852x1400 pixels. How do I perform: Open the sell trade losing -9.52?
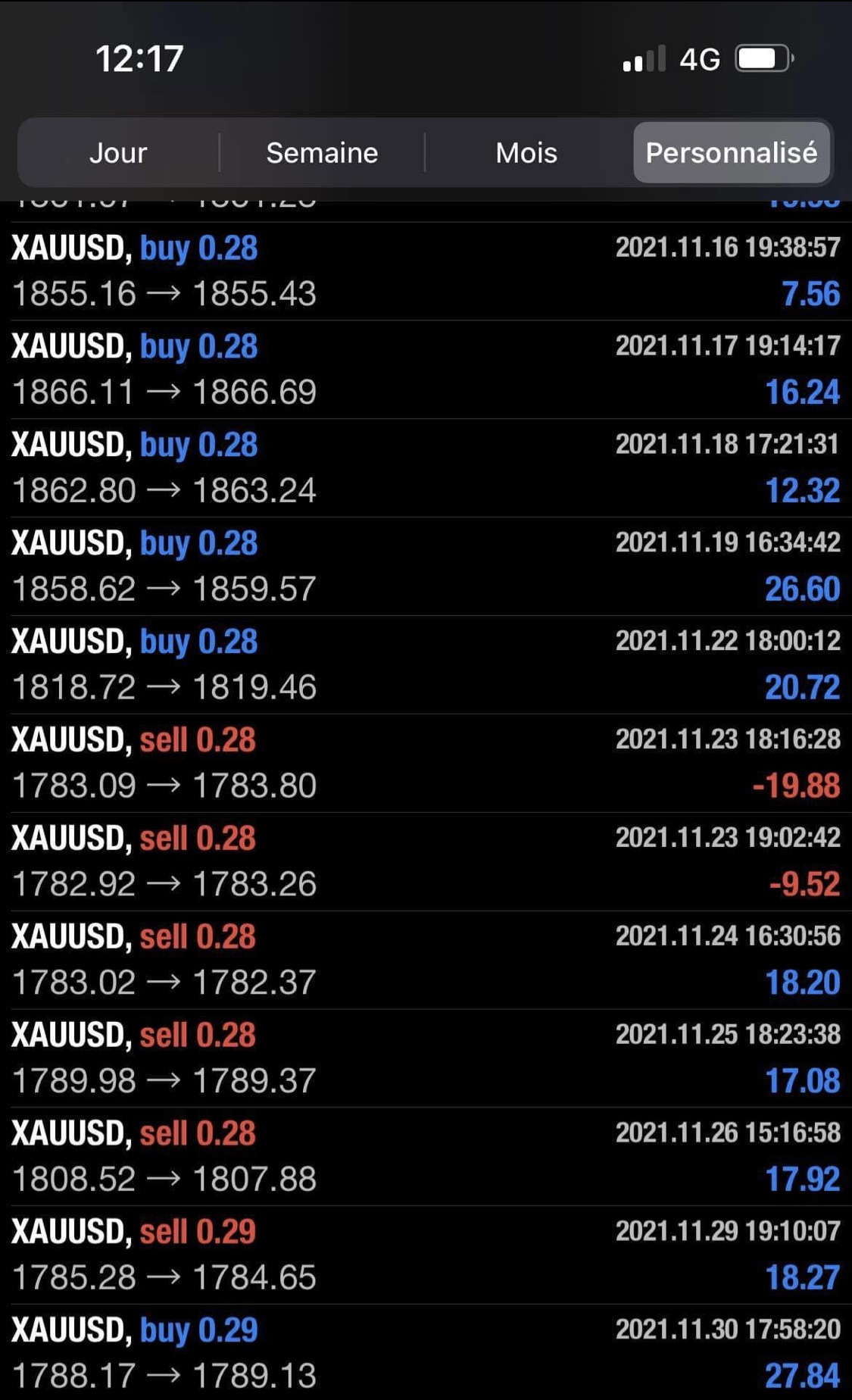426,862
